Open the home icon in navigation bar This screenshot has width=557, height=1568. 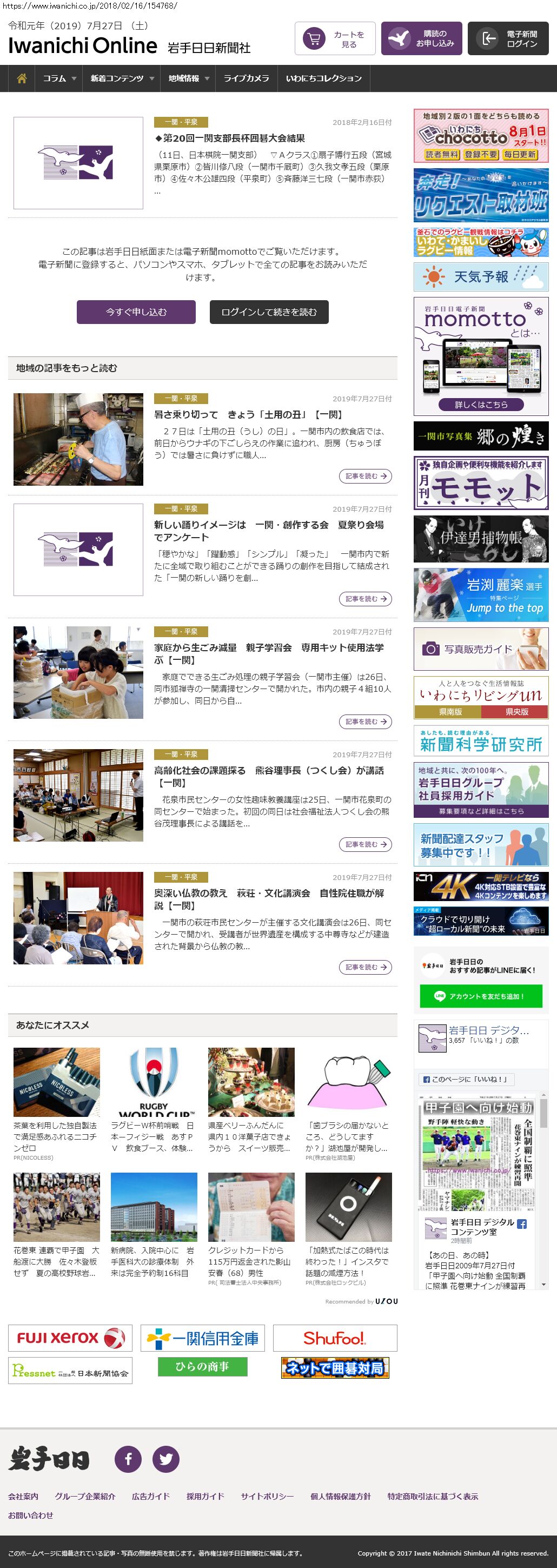pos(22,78)
